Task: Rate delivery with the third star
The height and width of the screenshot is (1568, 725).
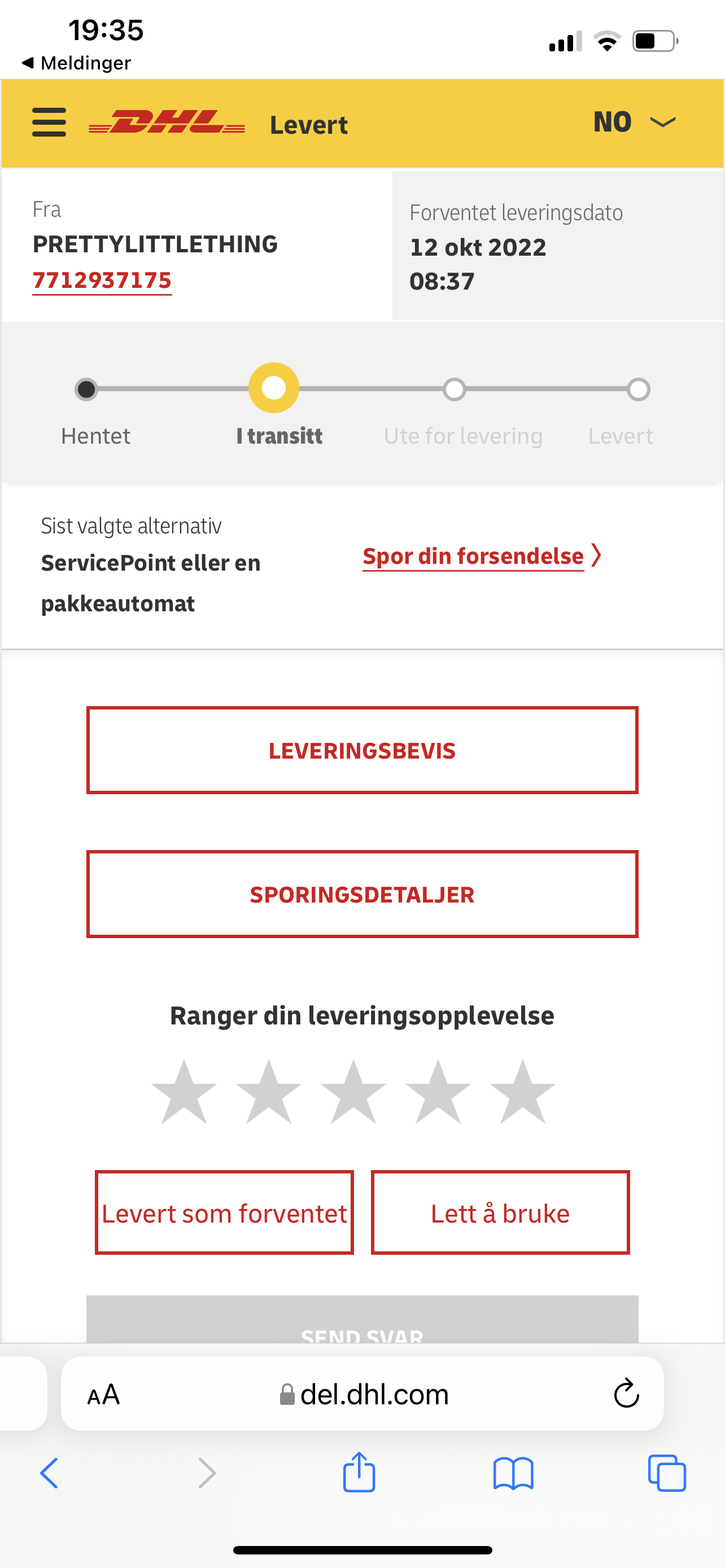Action: pyautogui.click(x=353, y=1092)
